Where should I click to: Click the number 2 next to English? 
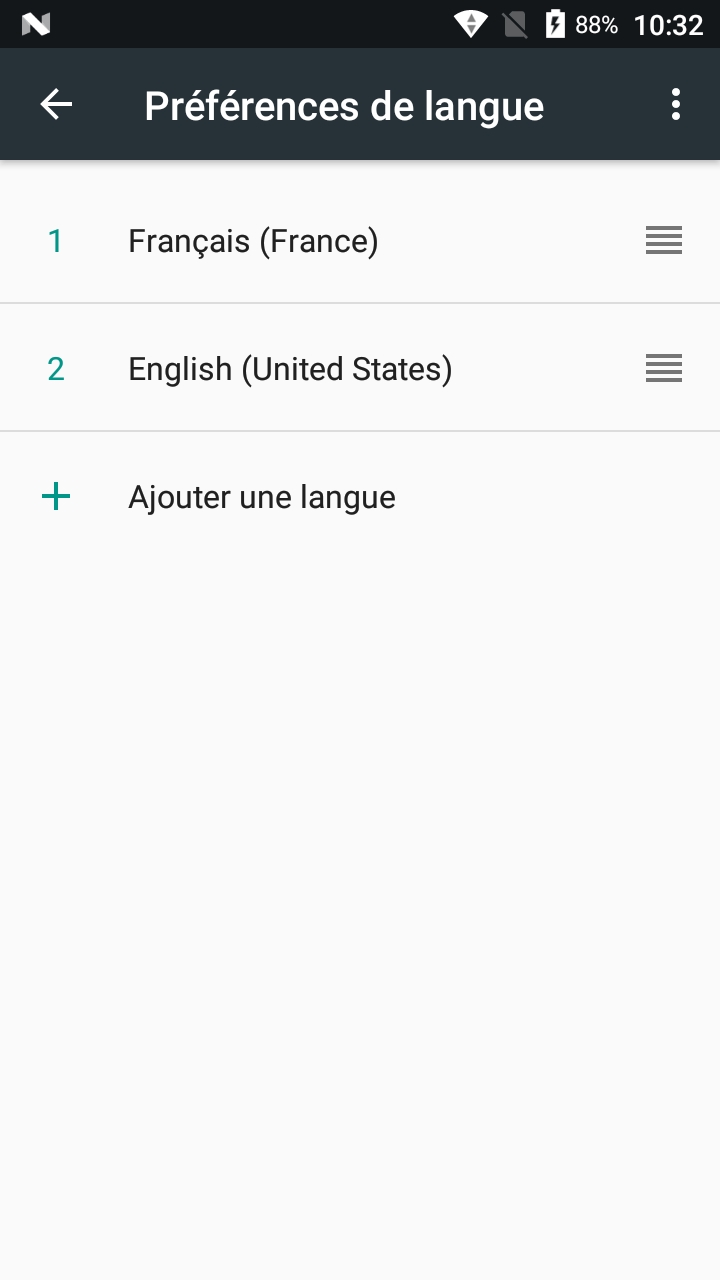[56, 368]
